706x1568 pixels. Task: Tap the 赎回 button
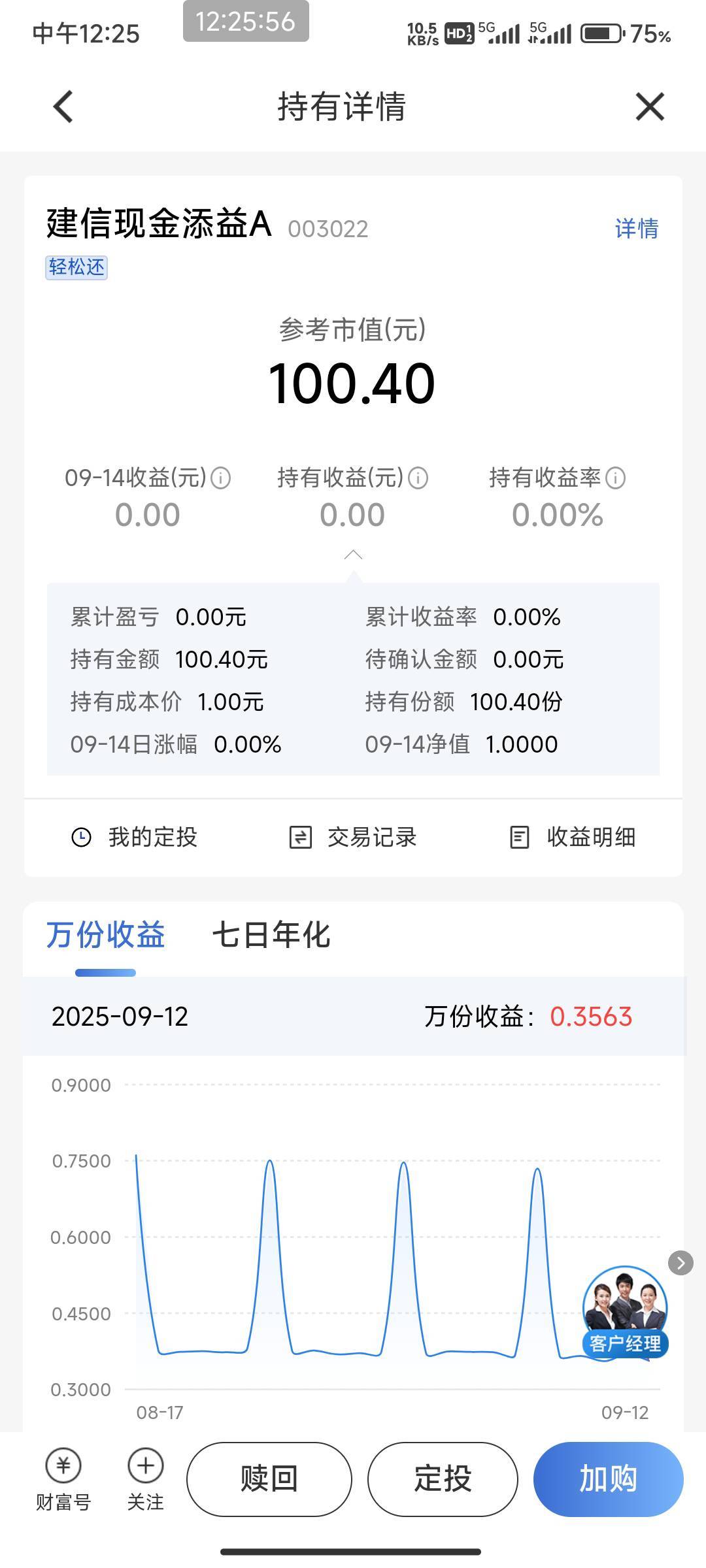pos(269,1479)
